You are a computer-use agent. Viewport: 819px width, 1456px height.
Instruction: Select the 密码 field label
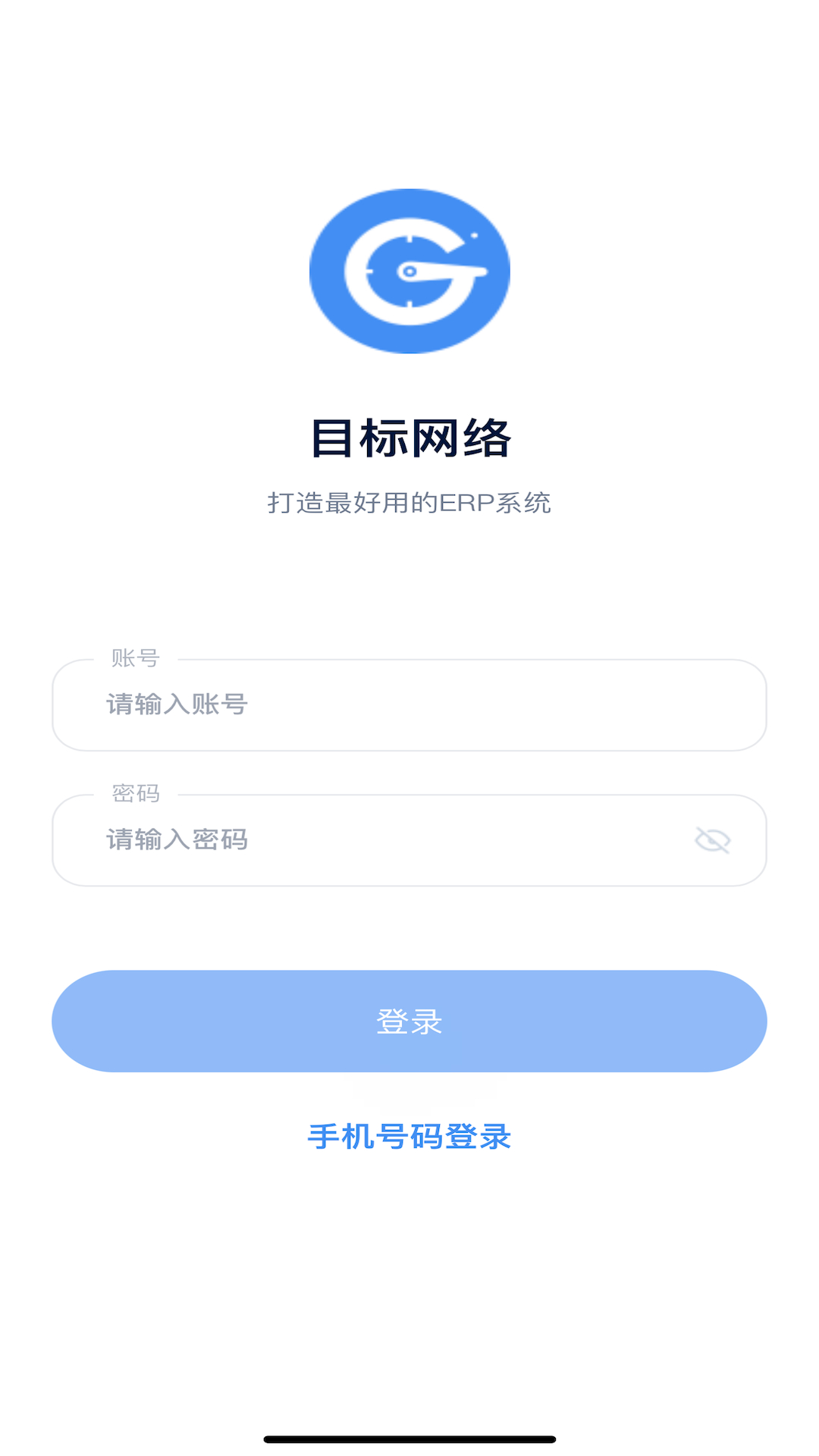(x=134, y=795)
